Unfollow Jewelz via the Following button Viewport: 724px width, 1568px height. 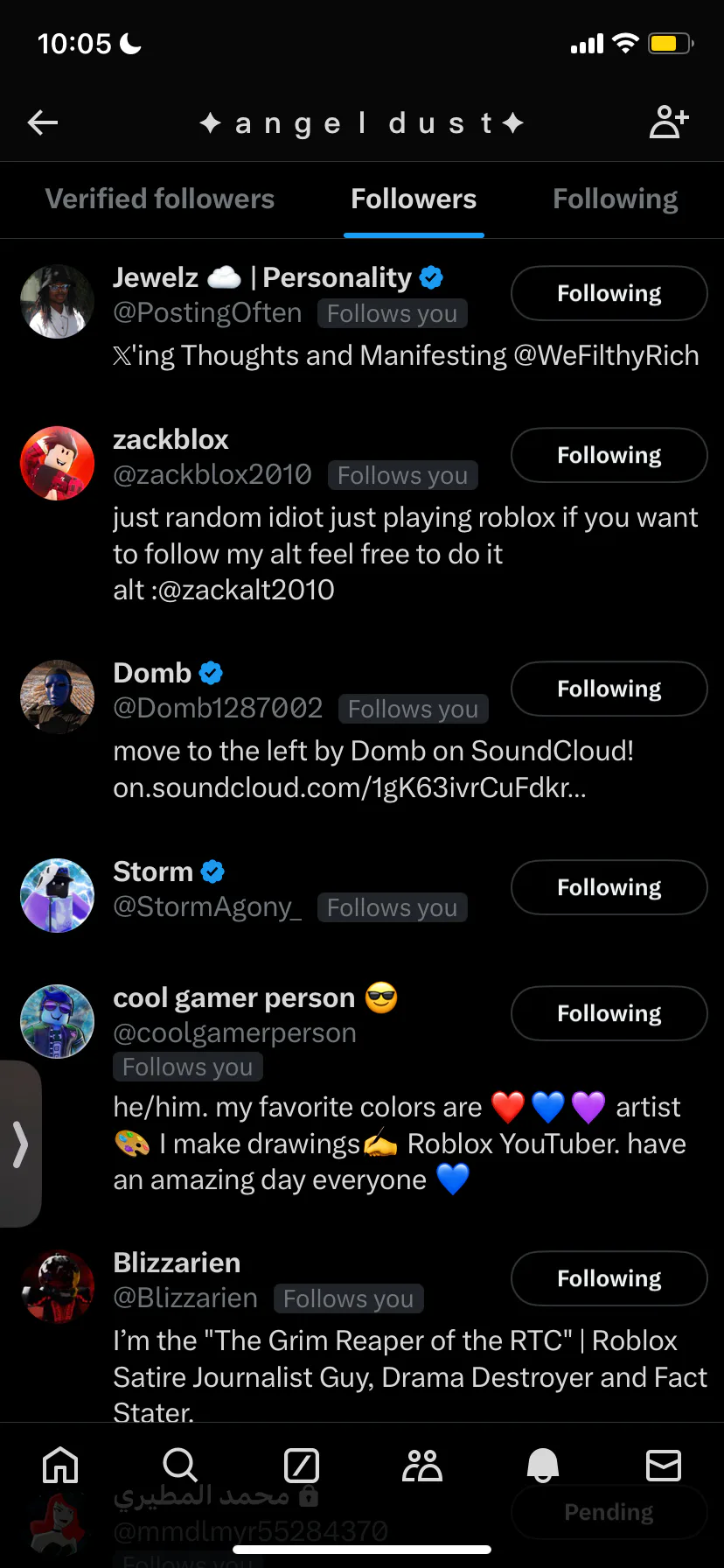pyautogui.click(x=609, y=294)
